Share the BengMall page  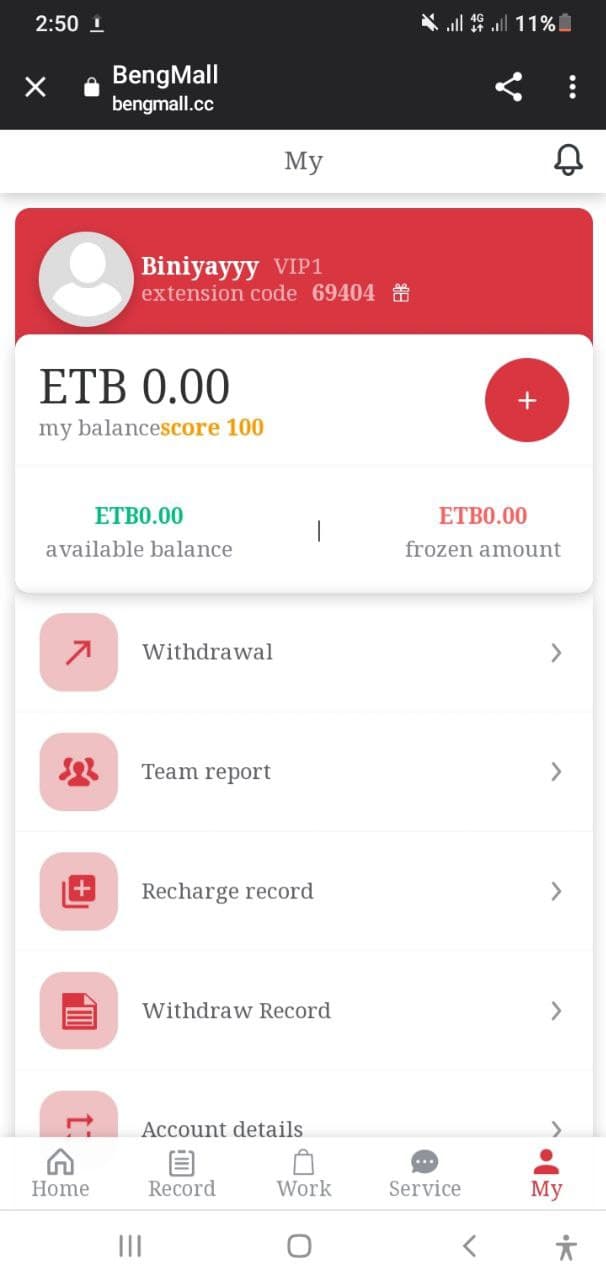509,87
